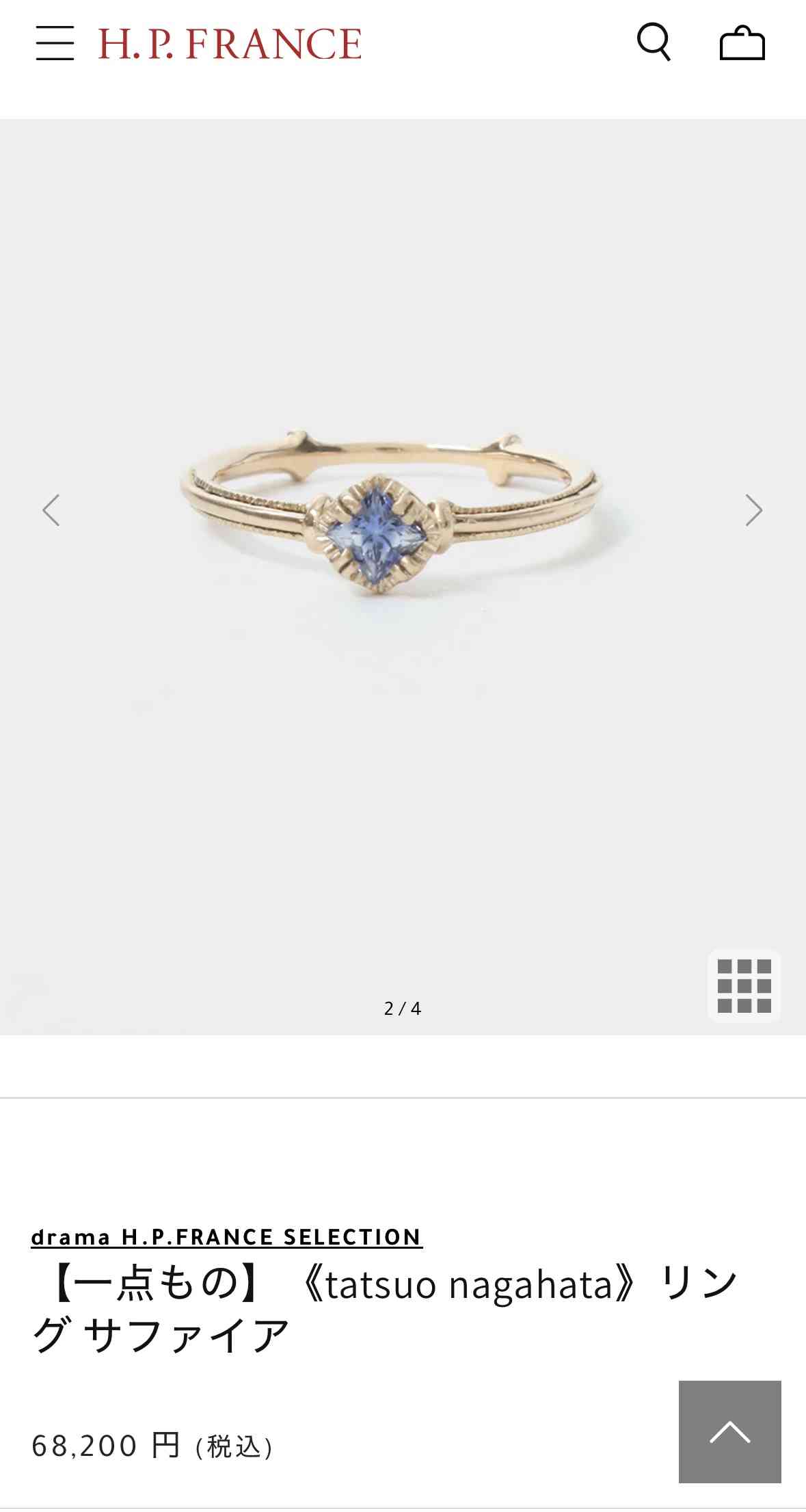Open the image thumbnail grid view

744,985
